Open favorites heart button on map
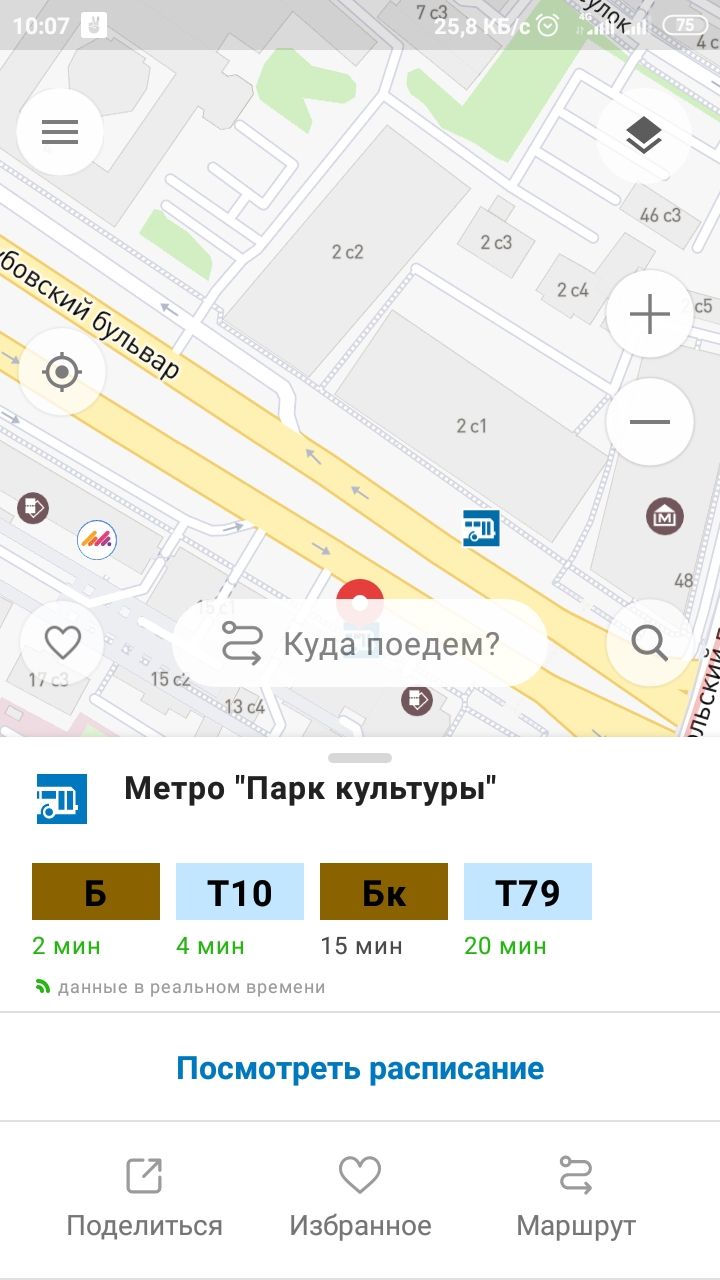Screen dimensions: 720x1280 point(62,642)
